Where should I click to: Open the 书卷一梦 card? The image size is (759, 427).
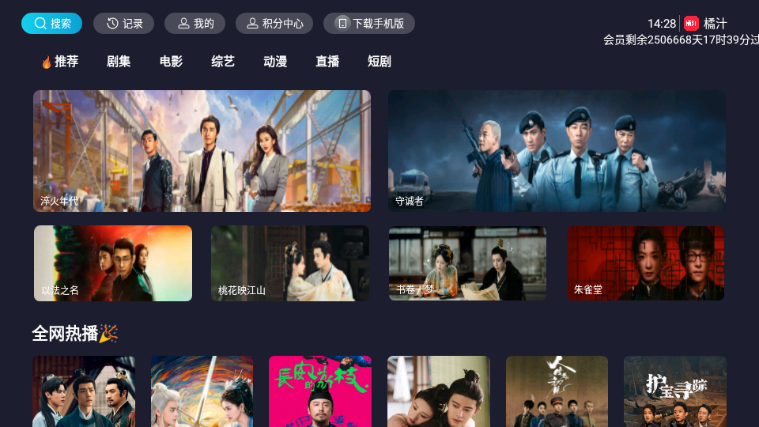click(467, 263)
